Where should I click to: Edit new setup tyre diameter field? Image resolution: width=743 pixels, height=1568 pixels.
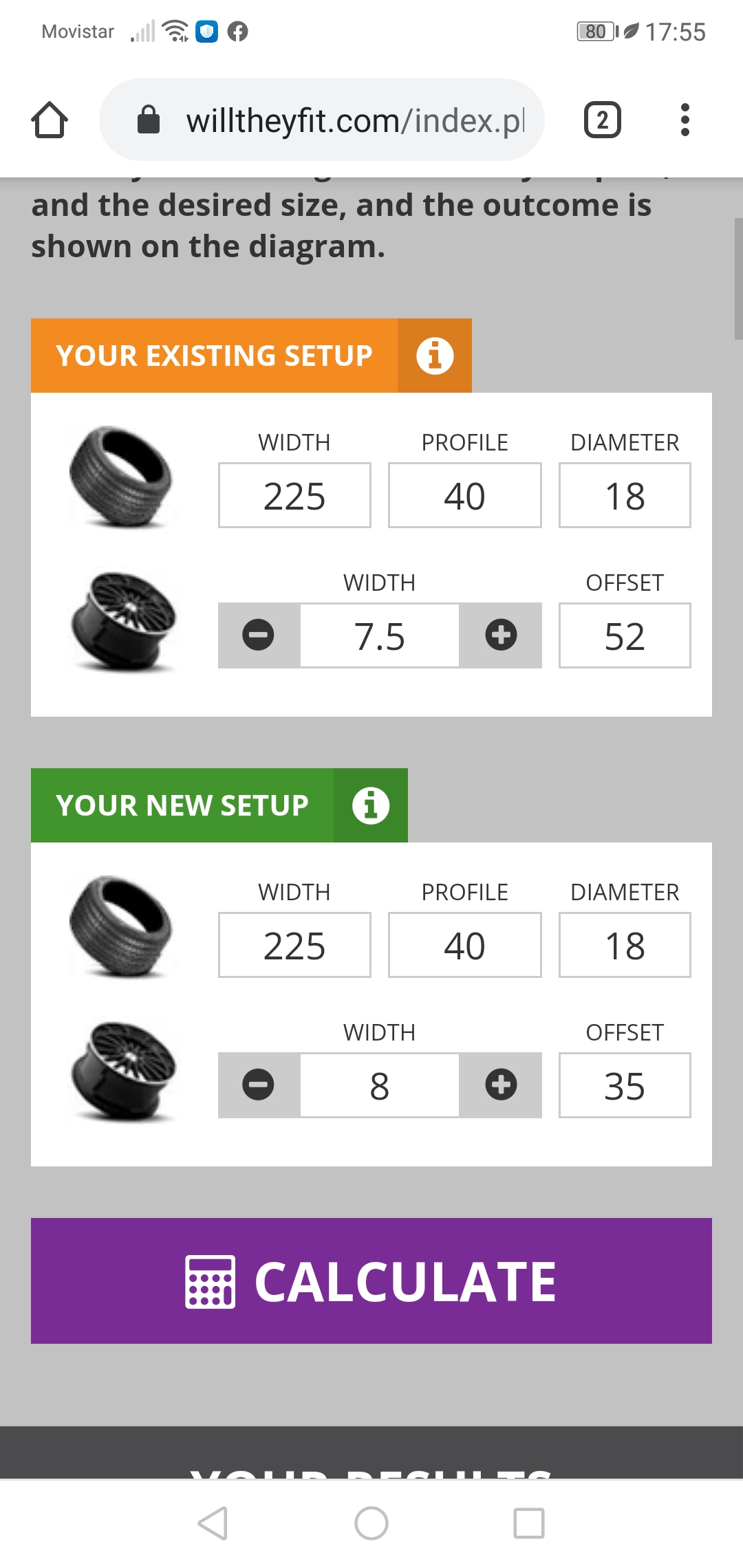625,946
